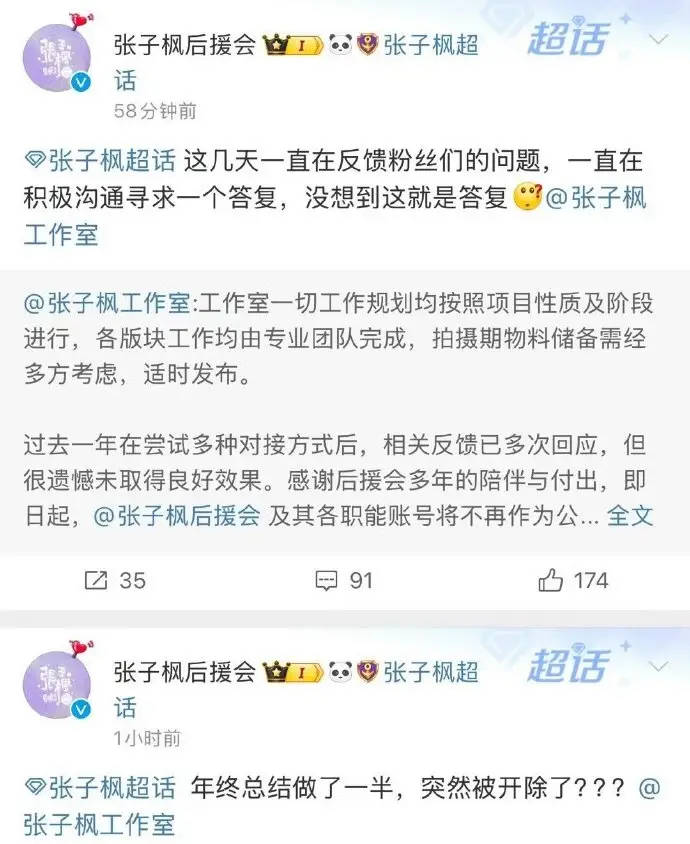690x844 pixels.
Task: Expand the full text via 全文
Action: [x=630, y=516]
